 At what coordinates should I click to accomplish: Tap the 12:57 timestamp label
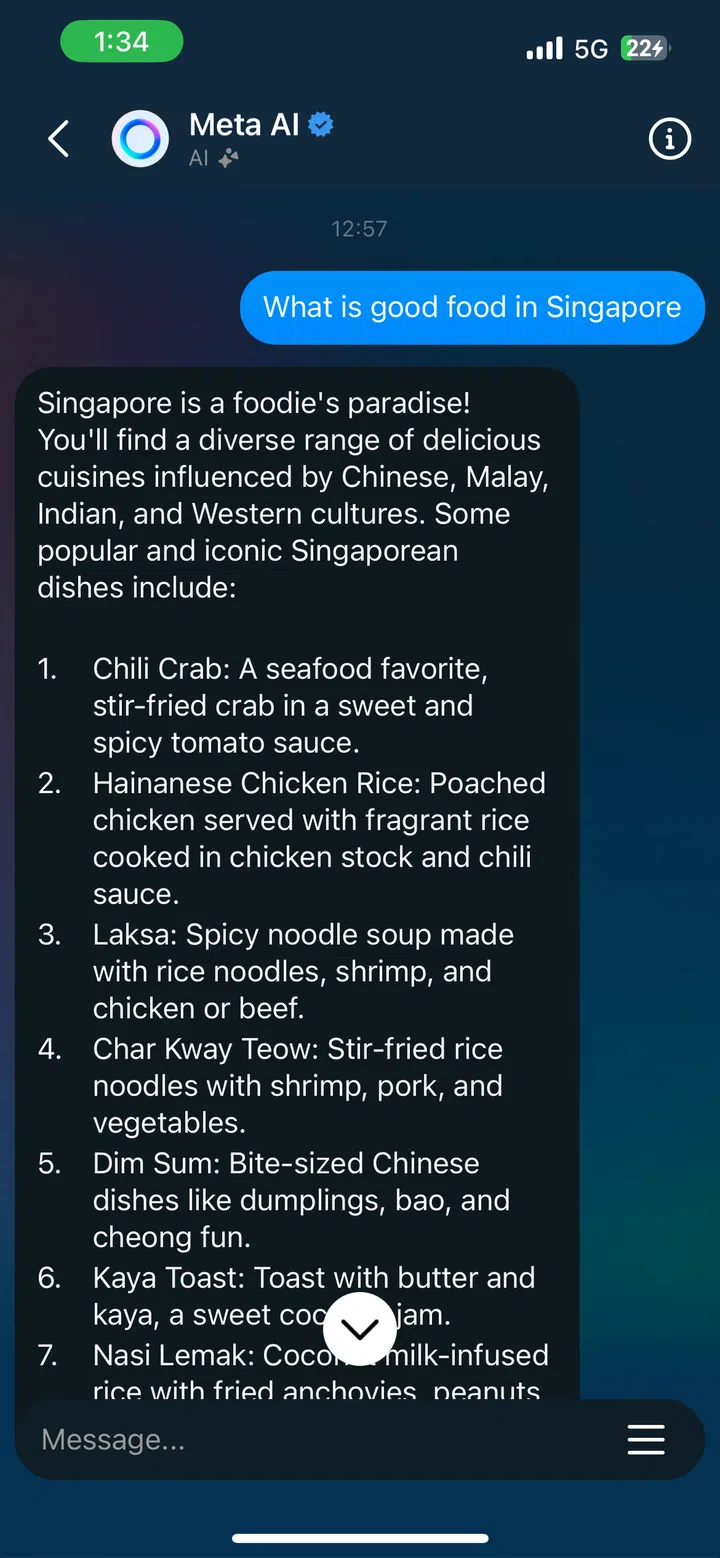[359, 229]
